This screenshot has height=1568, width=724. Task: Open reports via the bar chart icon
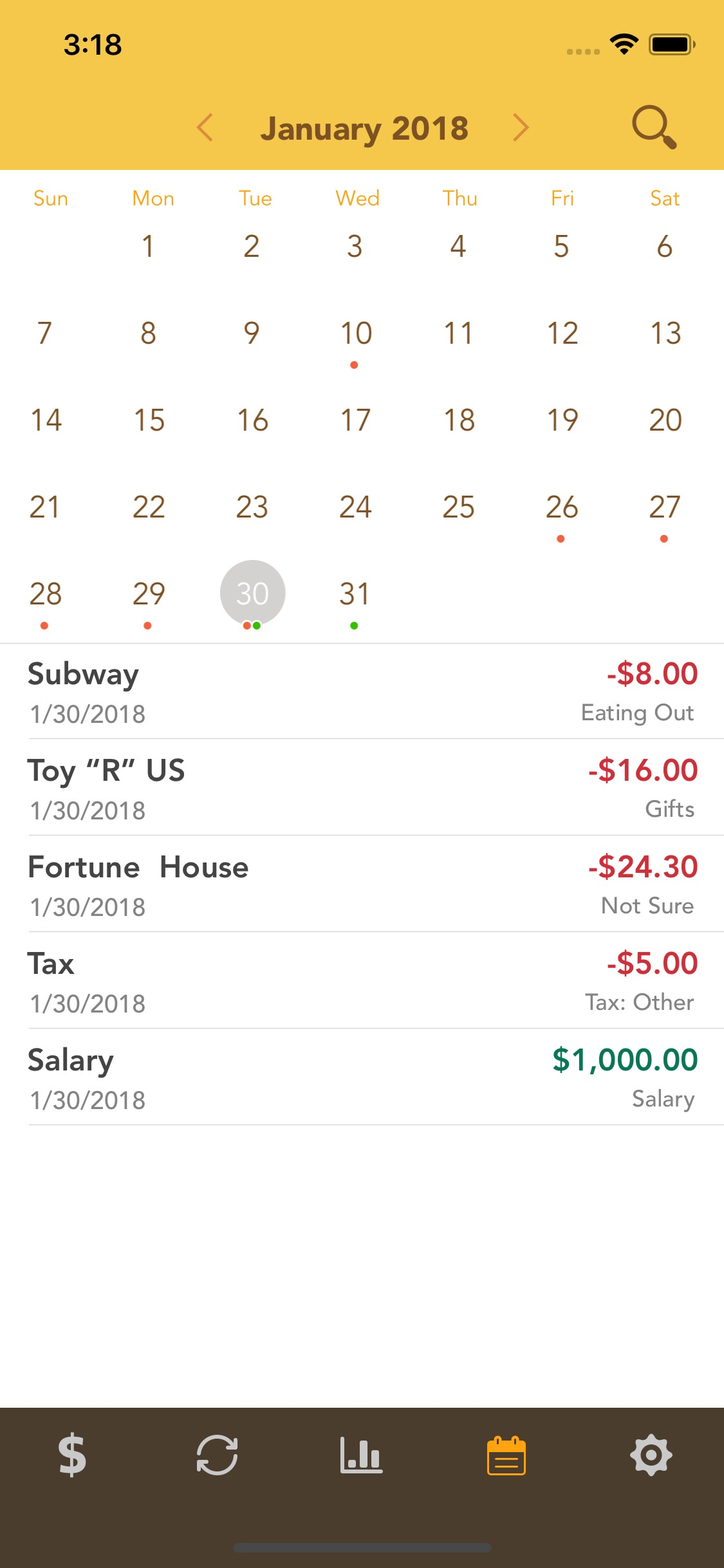[x=362, y=1456]
